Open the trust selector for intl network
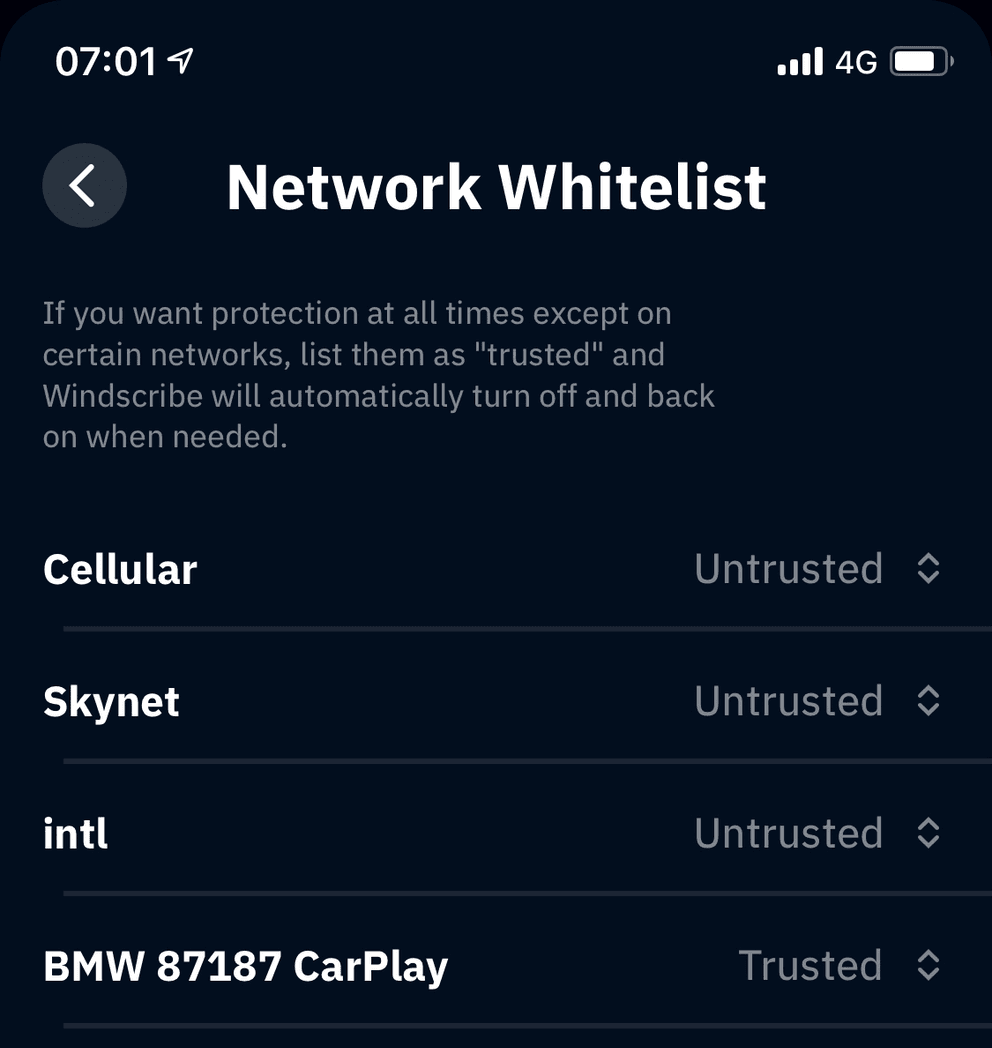992x1048 pixels. coord(926,833)
